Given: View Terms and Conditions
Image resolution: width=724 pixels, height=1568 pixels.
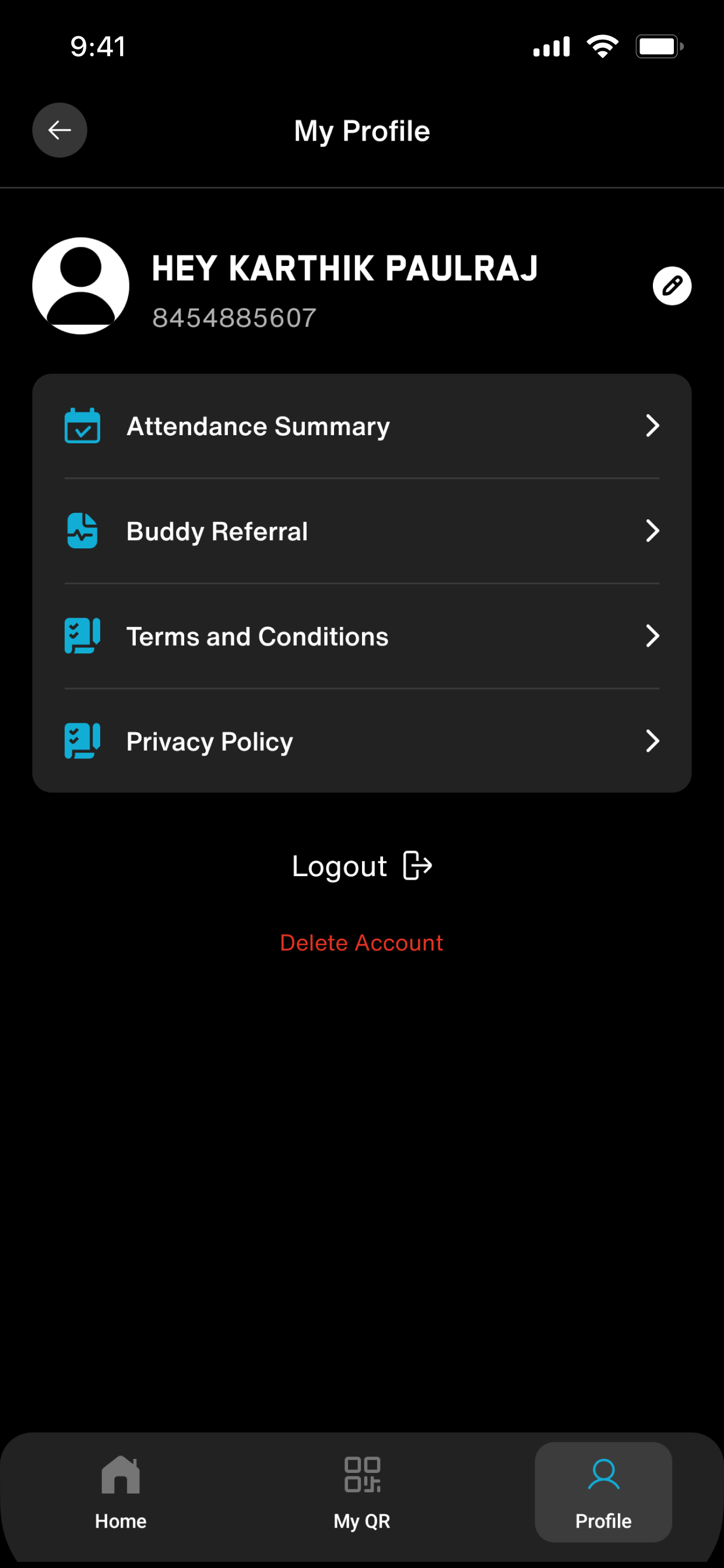Looking at the screenshot, I should (x=362, y=636).
